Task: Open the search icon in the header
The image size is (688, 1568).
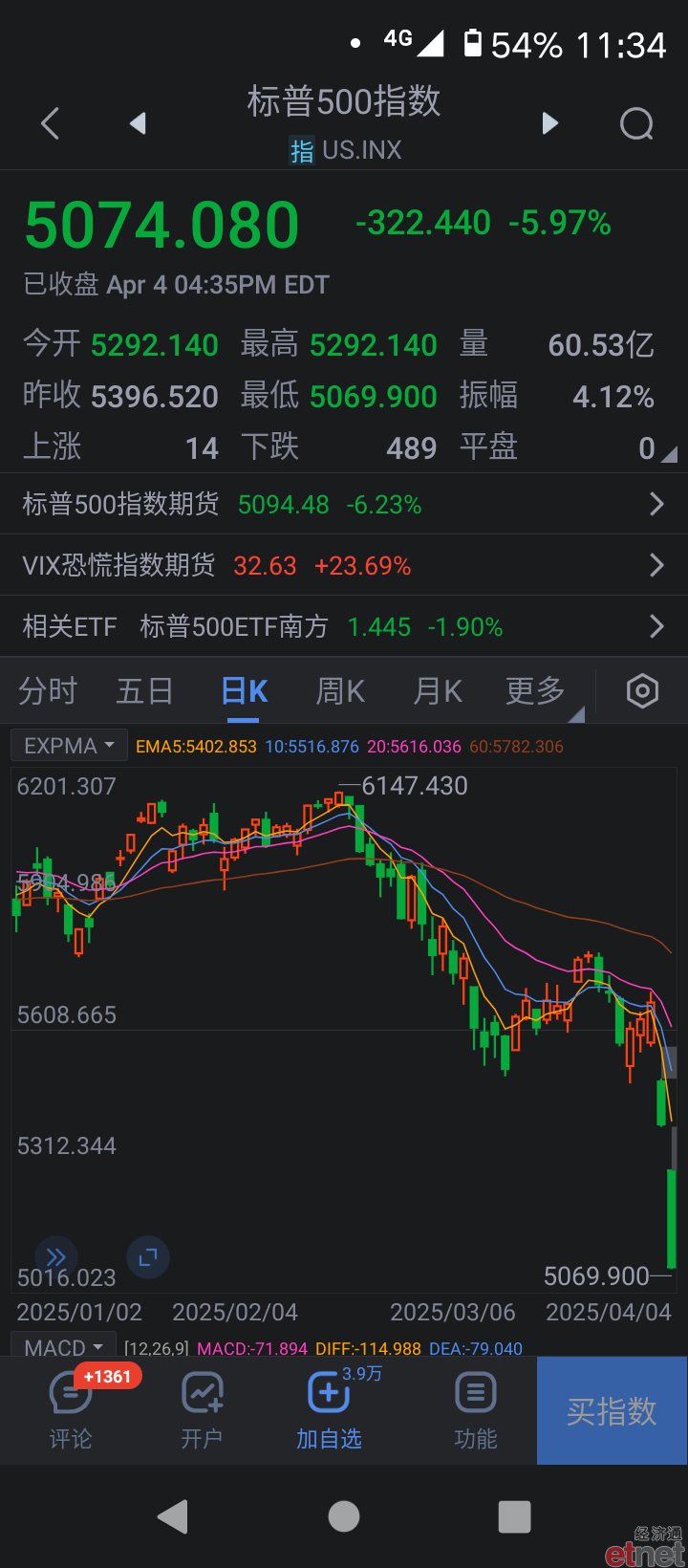Action: coord(636,123)
